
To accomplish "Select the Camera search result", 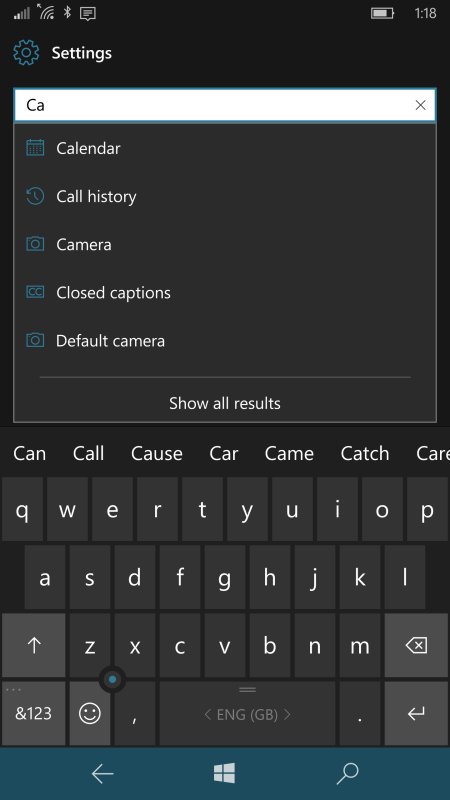I will (224, 244).
